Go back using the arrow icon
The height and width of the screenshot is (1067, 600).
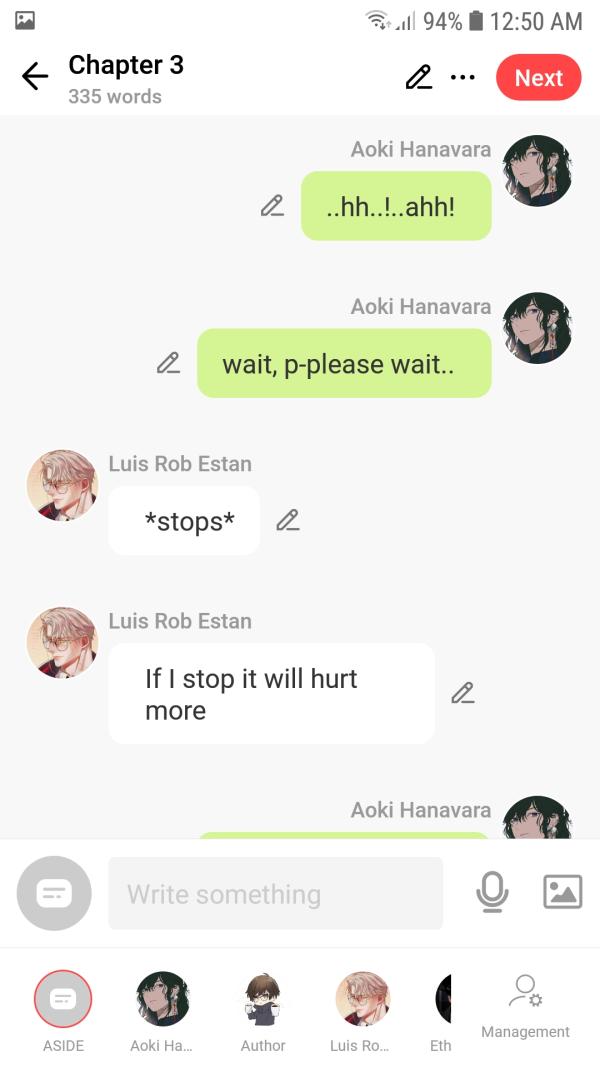[35, 77]
